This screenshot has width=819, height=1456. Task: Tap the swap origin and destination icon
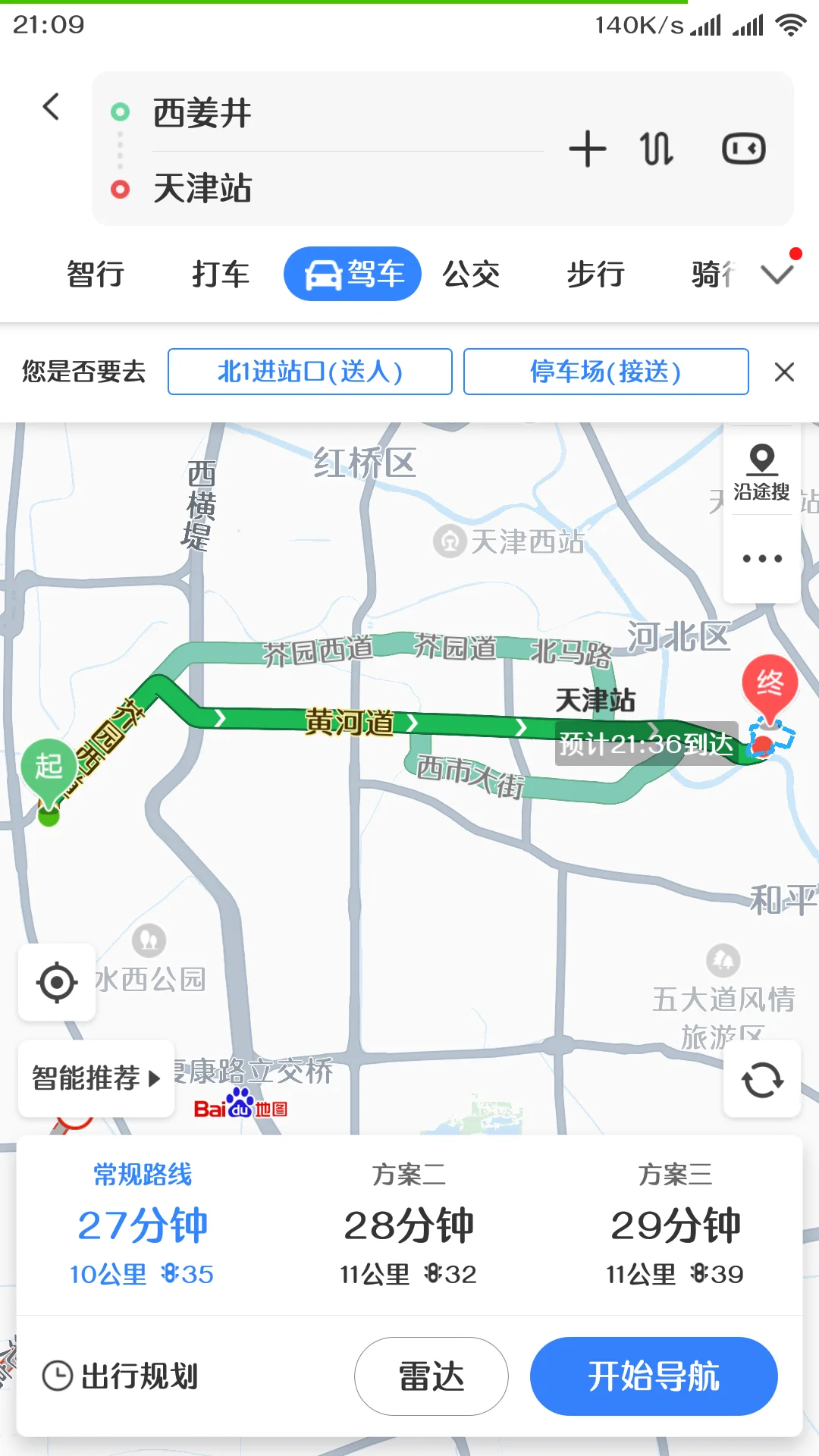coord(654,149)
